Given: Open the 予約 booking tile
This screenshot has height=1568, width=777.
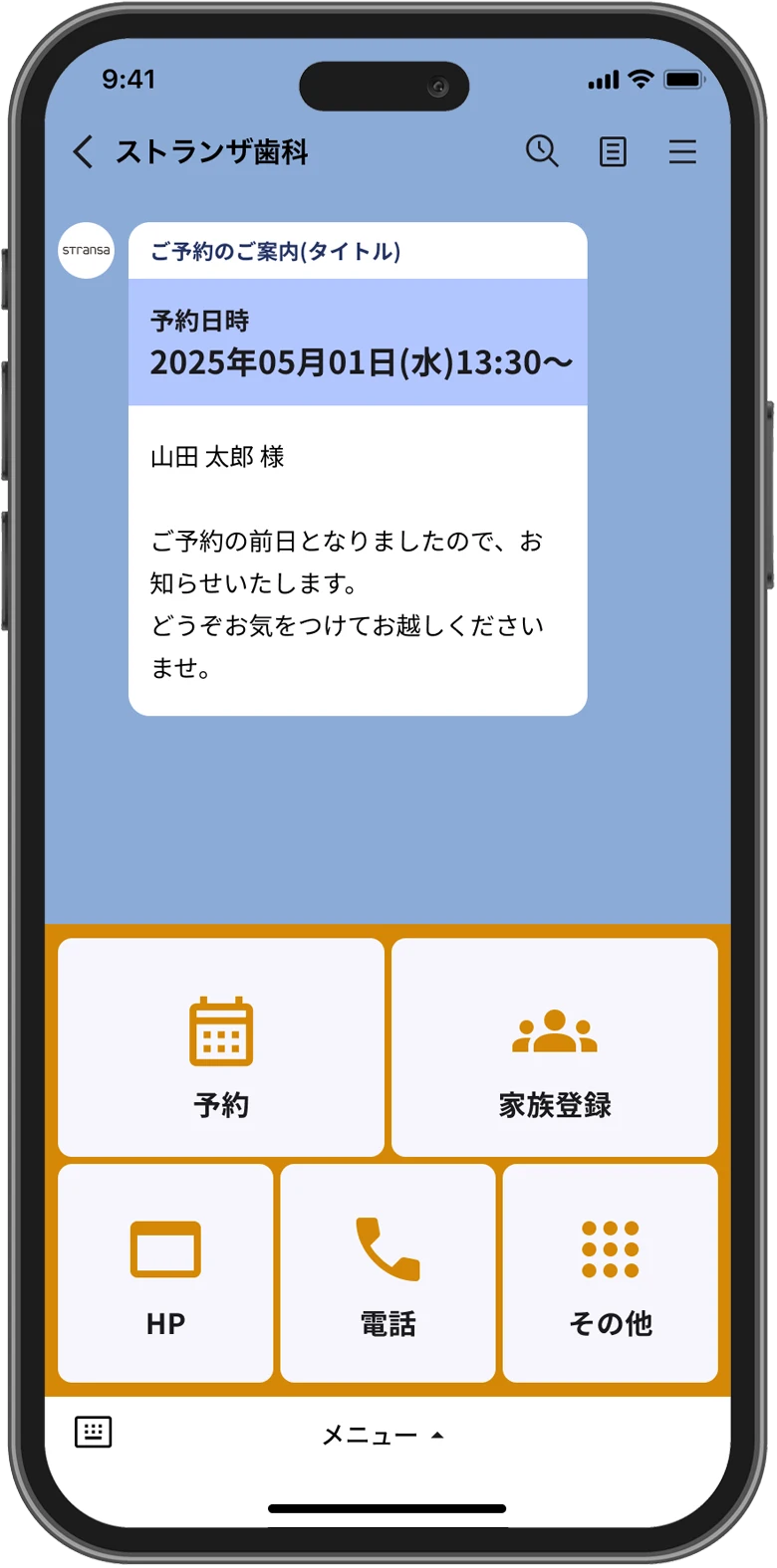Looking at the screenshot, I should [221, 1047].
